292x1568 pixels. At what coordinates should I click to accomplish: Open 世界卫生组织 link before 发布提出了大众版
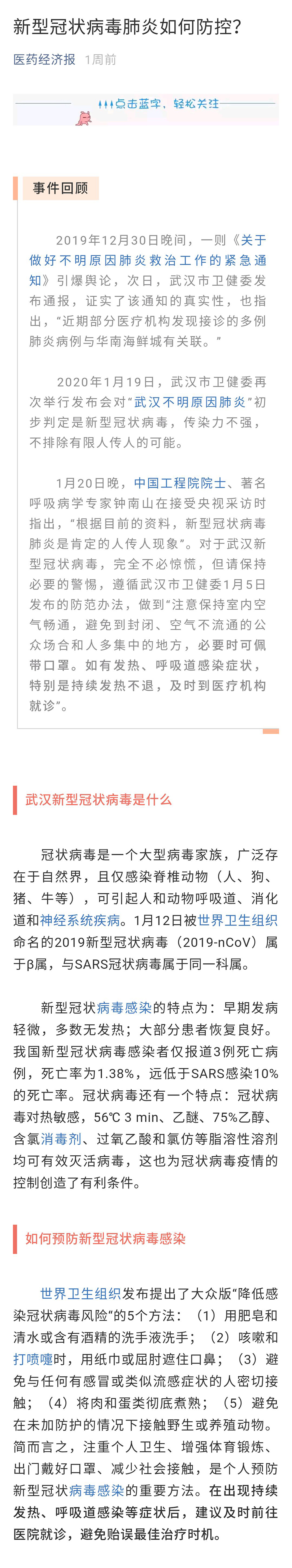(x=81, y=1293)
